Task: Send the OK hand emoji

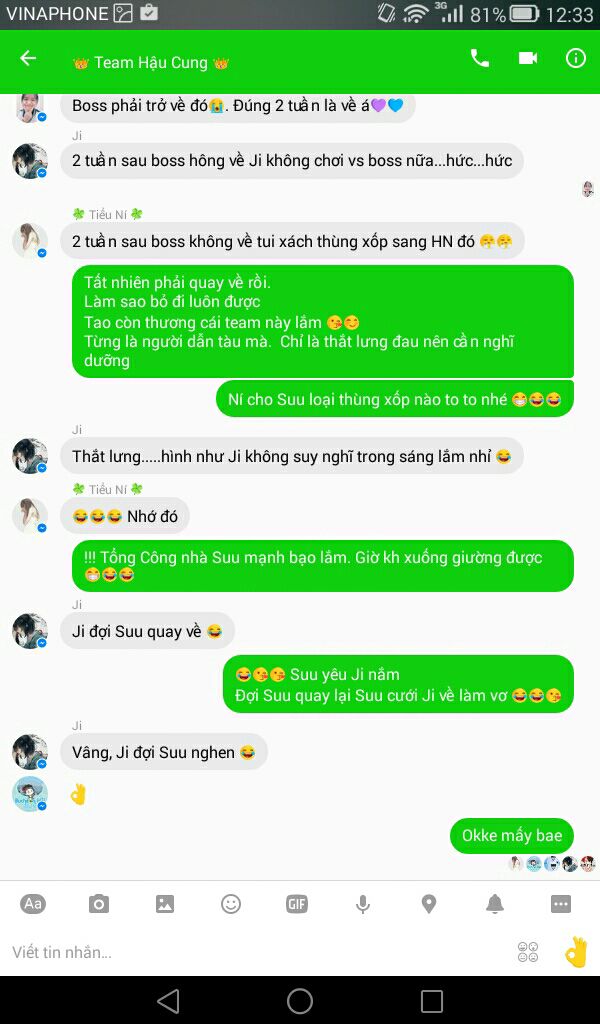Action: [x=576, y=952]
